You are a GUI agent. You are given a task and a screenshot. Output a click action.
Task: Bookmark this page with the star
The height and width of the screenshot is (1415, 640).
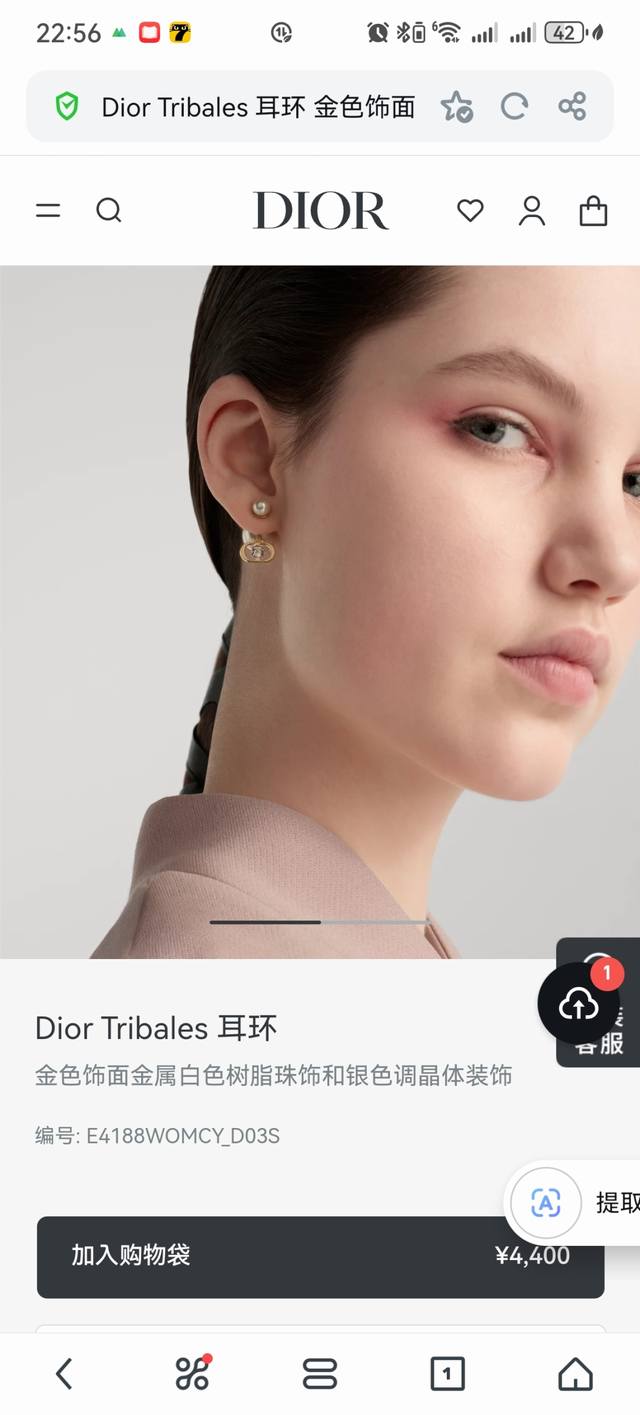[x=457, y=107]
